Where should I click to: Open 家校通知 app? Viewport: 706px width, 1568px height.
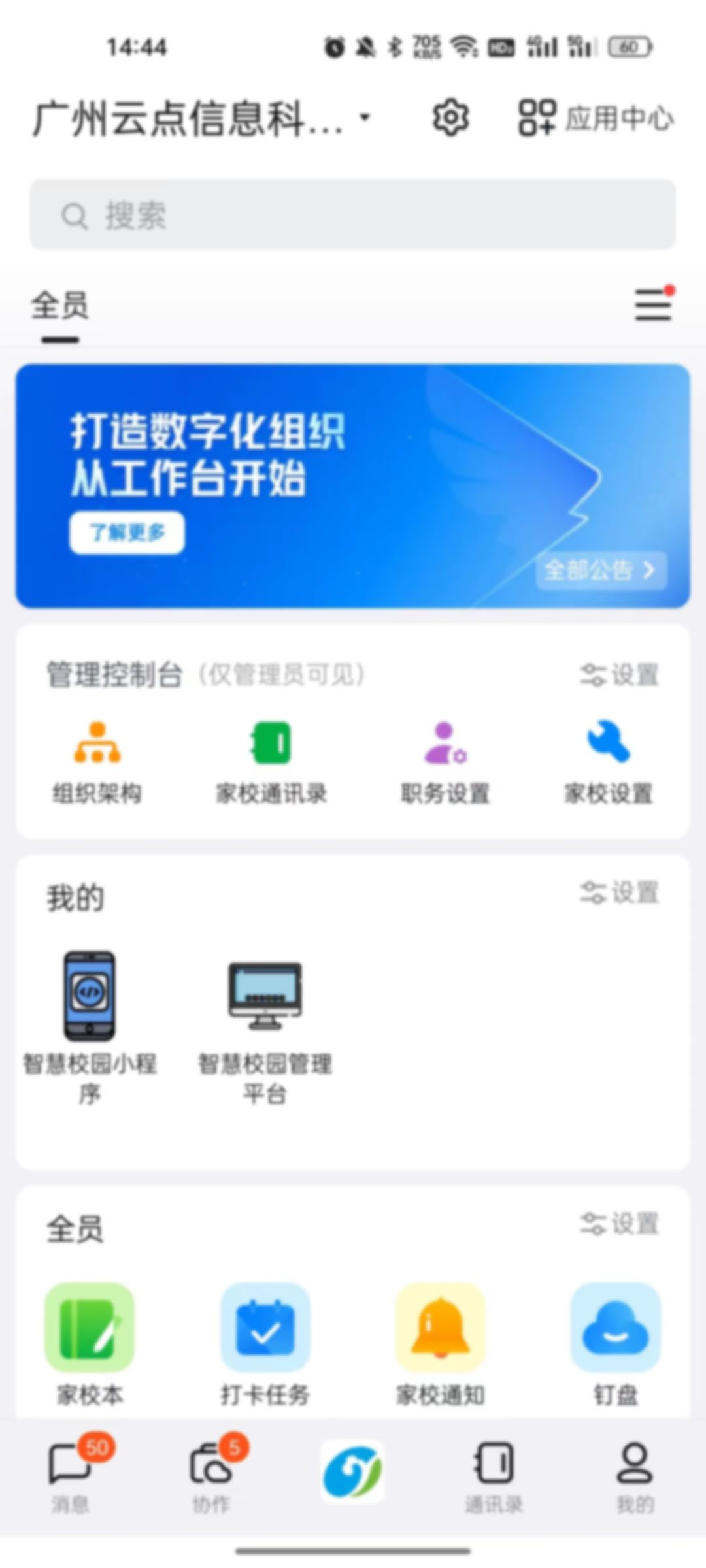click(440, 1343)
